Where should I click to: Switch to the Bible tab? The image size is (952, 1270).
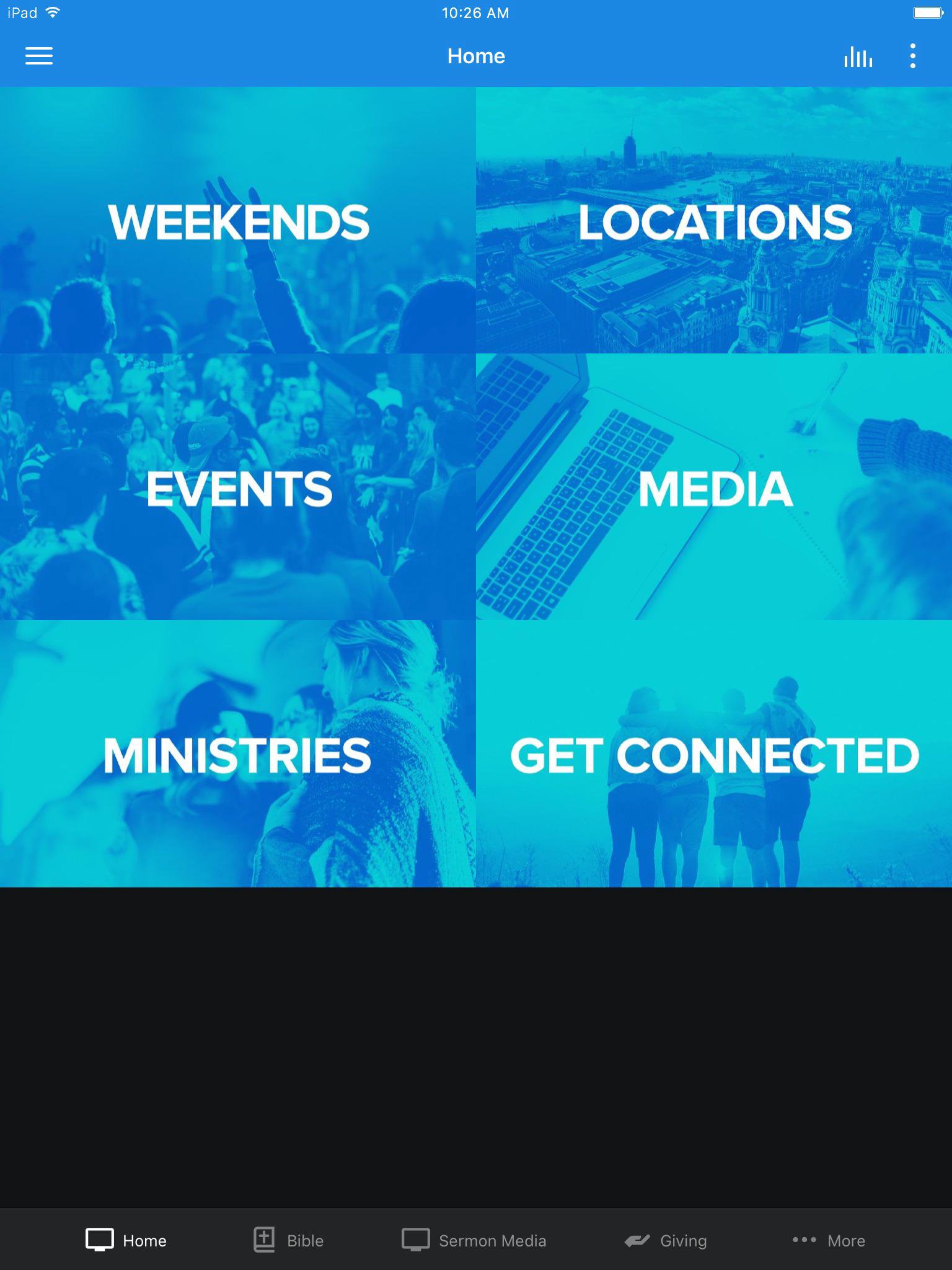[x=288, y=1240]
